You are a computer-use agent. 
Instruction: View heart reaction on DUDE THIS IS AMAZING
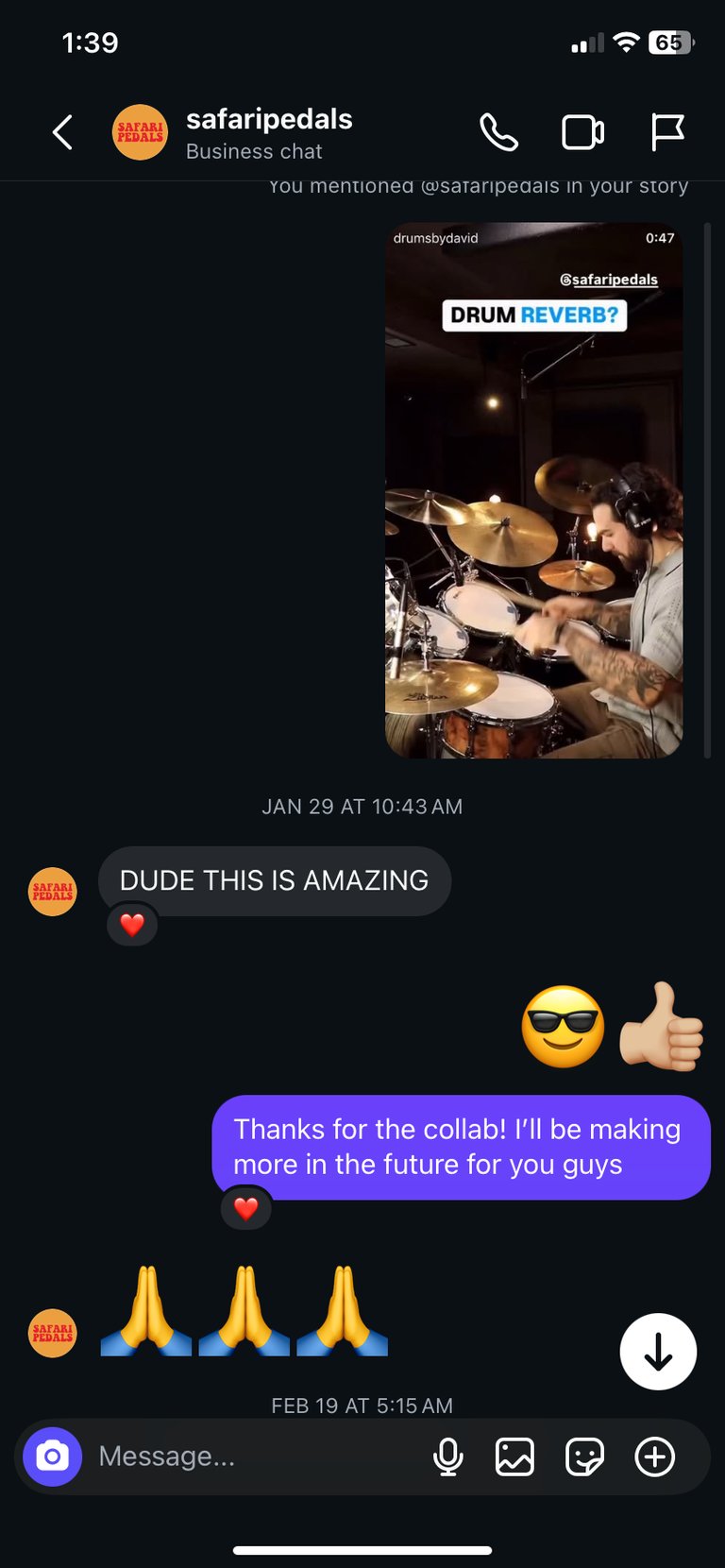pyautogui.click(x=132, y=925)
